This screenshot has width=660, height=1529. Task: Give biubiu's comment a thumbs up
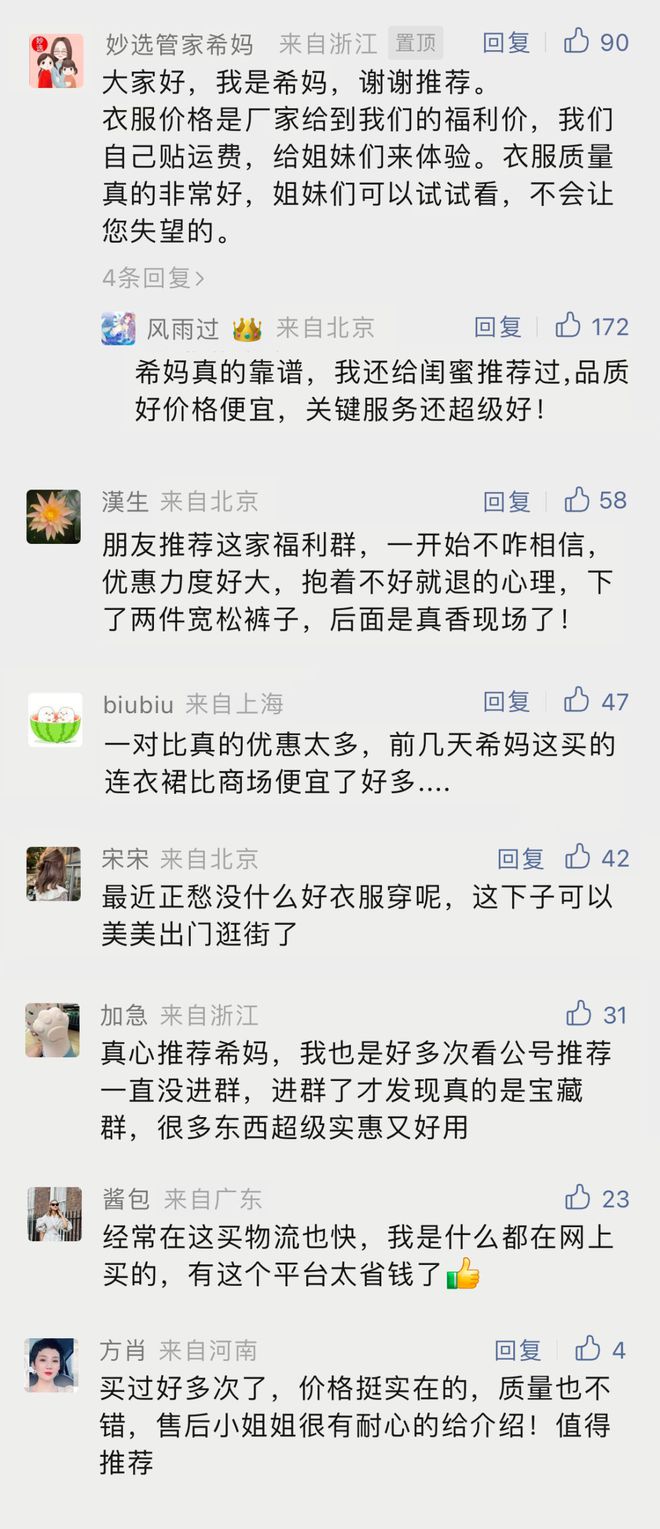pyautogui.click(x=577, y=701)
